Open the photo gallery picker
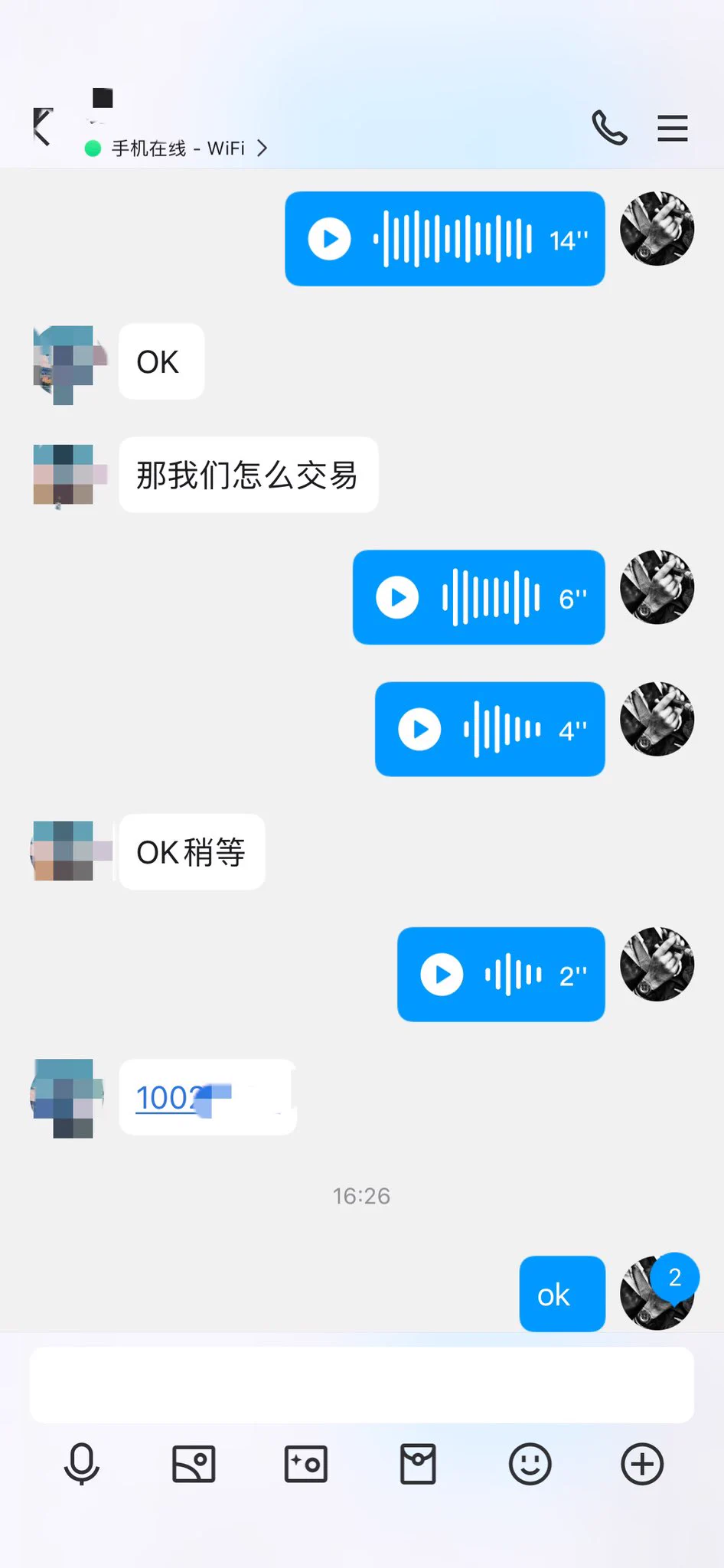Screen dimensions: 724x1568 click(194, 1464)
